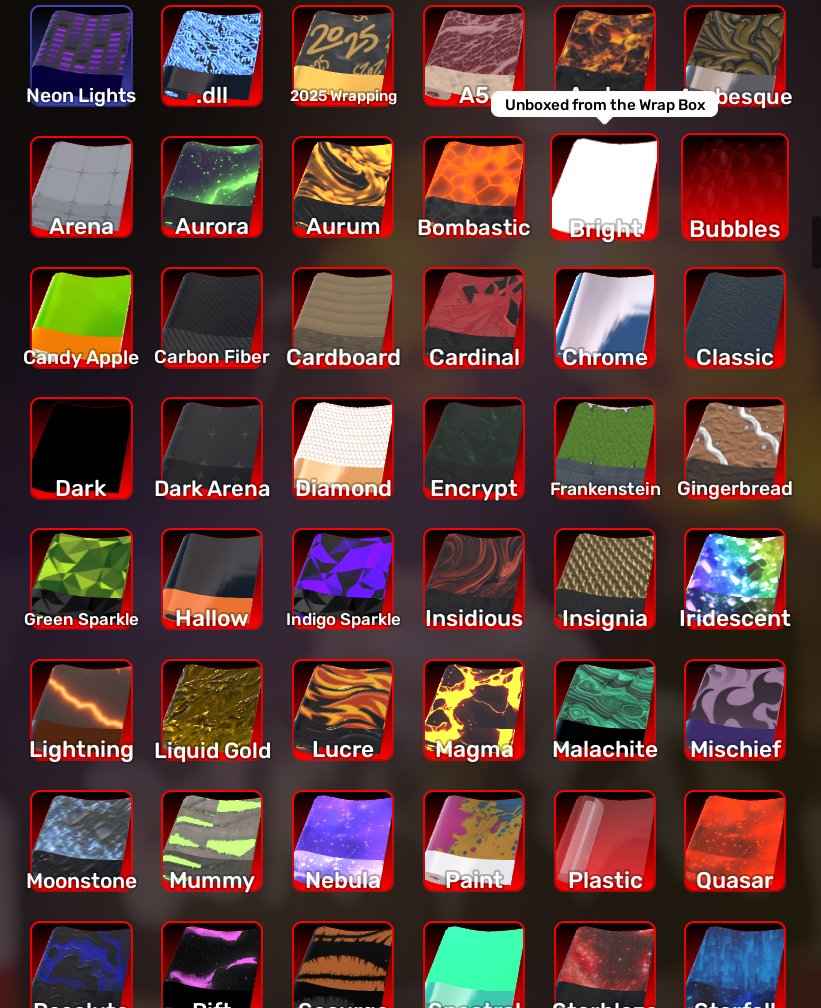Pick the Liquid Gold wrap
The width and height of the screenshot is (821, 1008).
[212, 710]
